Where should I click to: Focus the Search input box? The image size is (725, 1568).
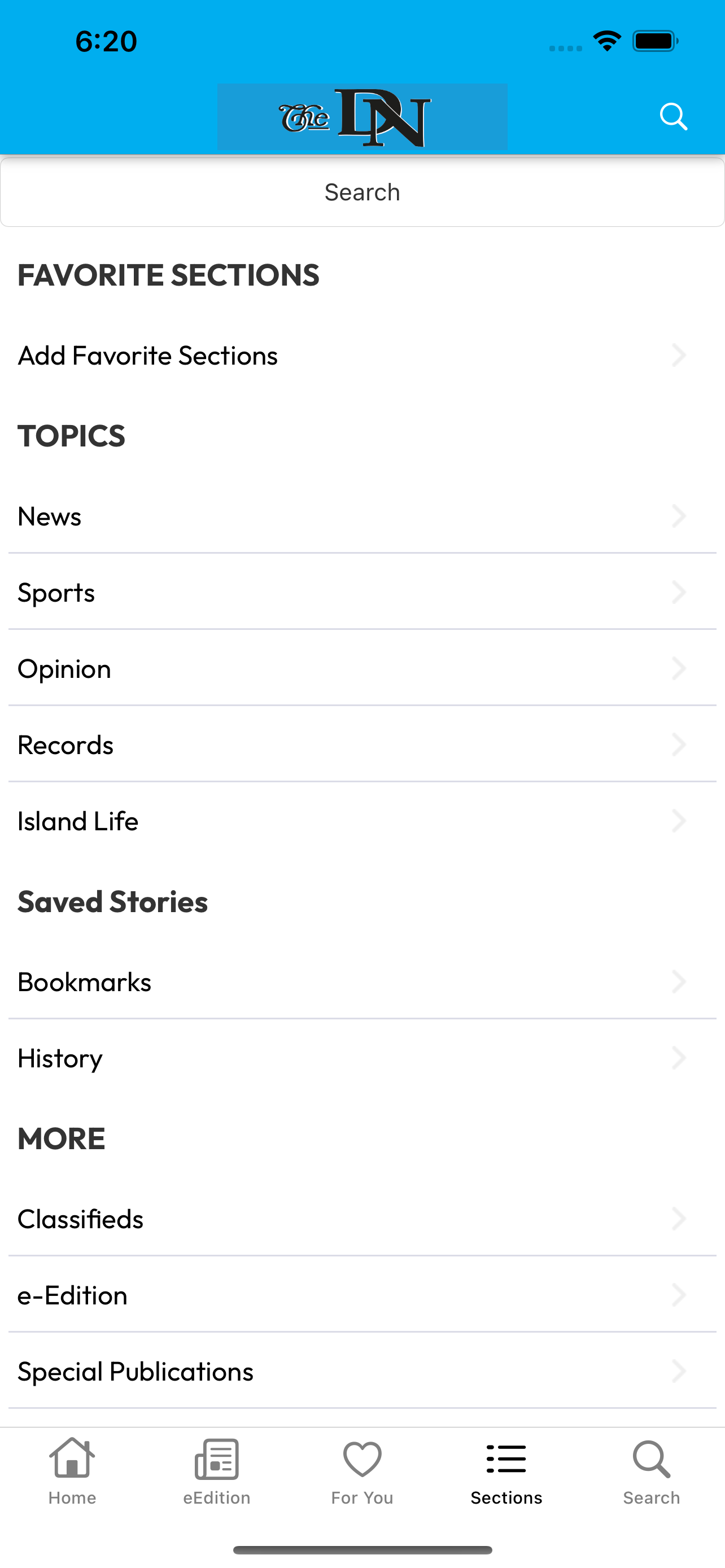tap(362, 192)
